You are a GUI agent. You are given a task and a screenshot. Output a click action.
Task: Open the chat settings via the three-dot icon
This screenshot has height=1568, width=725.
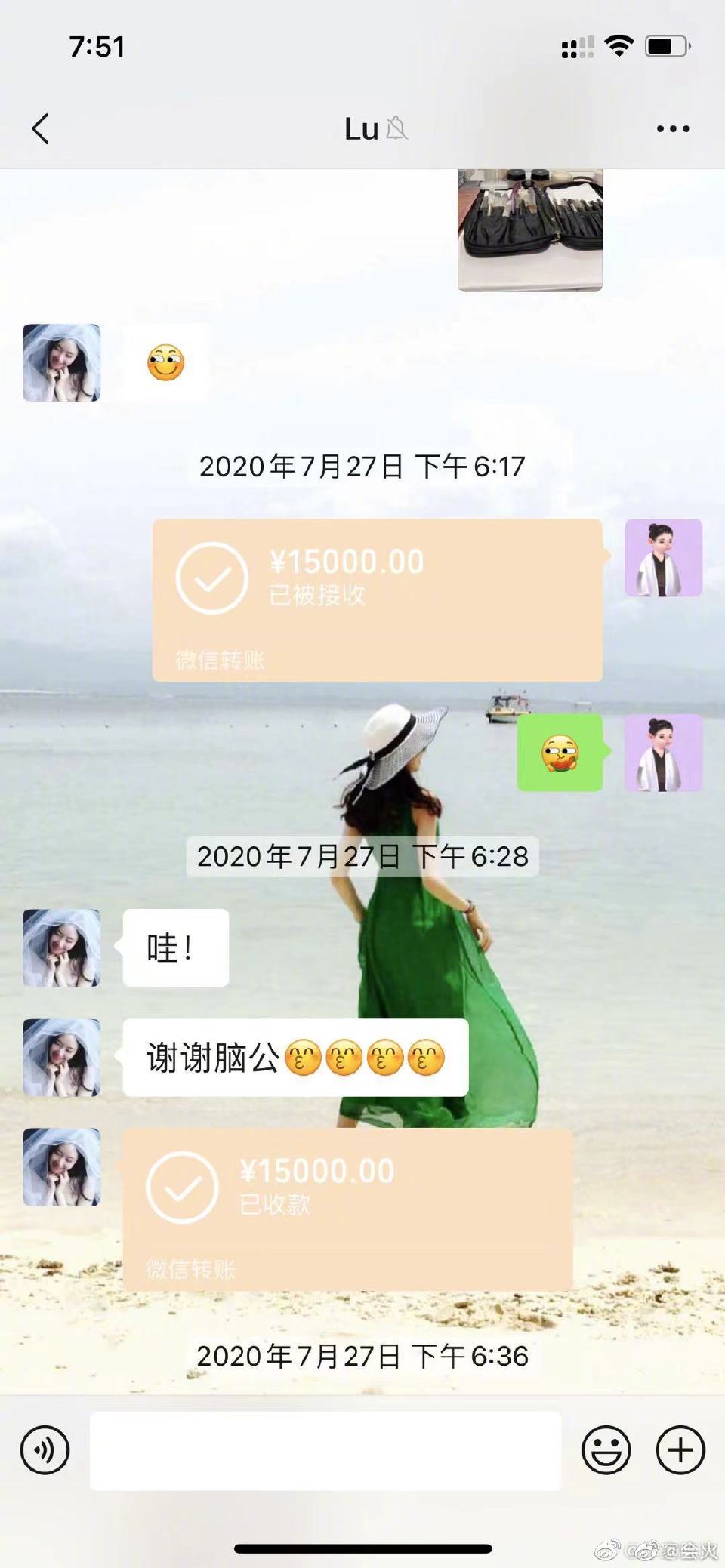click(x=671, y=128)
